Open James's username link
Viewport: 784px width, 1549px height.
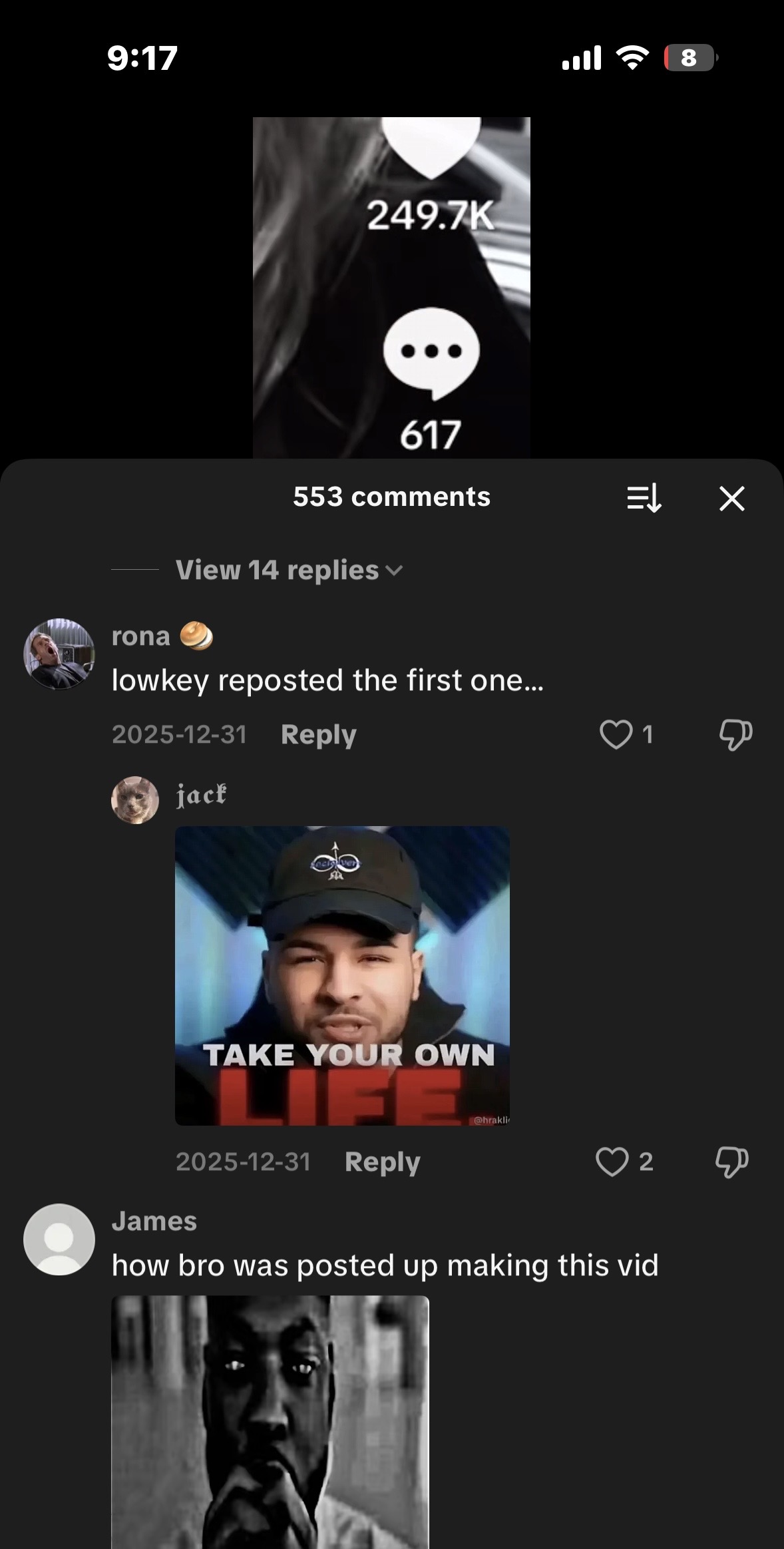pyautogui.click(x=154, y=1221)
